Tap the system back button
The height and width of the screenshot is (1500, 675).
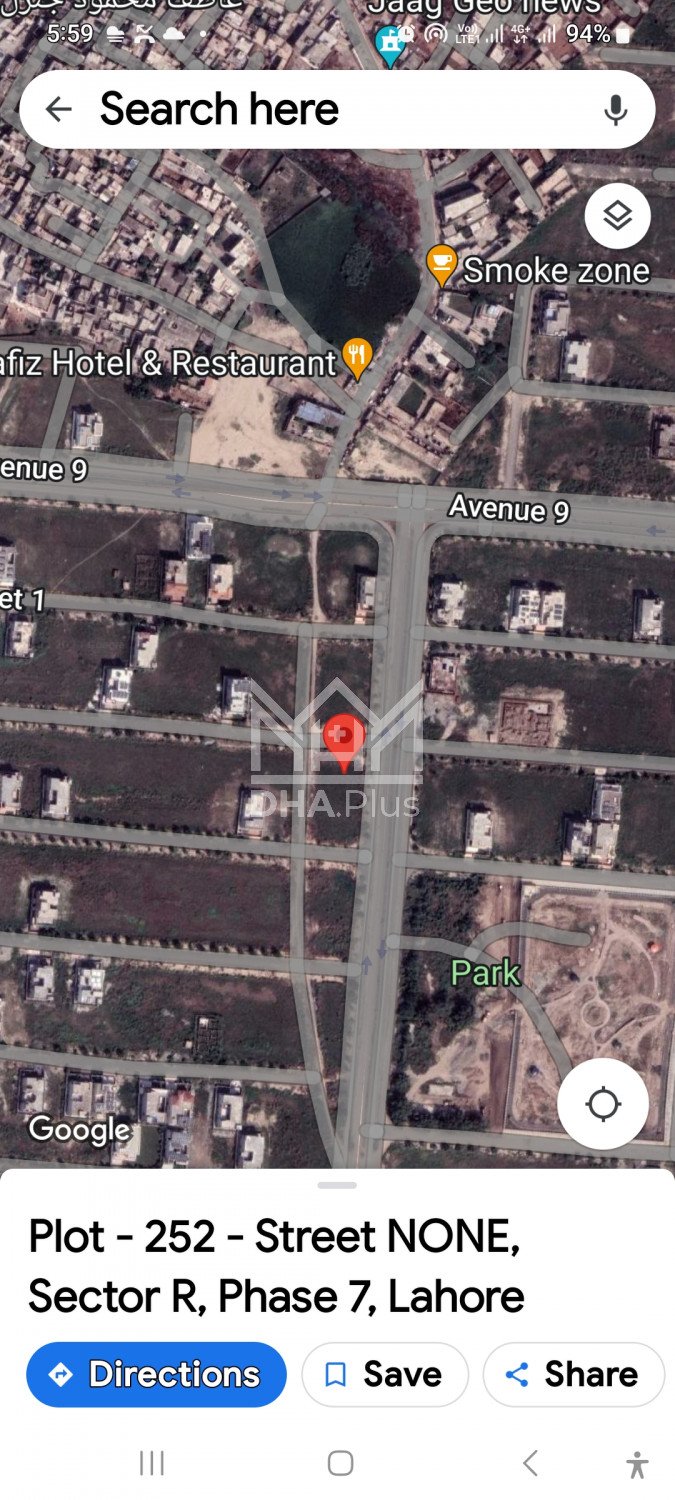click(531, 1464)
